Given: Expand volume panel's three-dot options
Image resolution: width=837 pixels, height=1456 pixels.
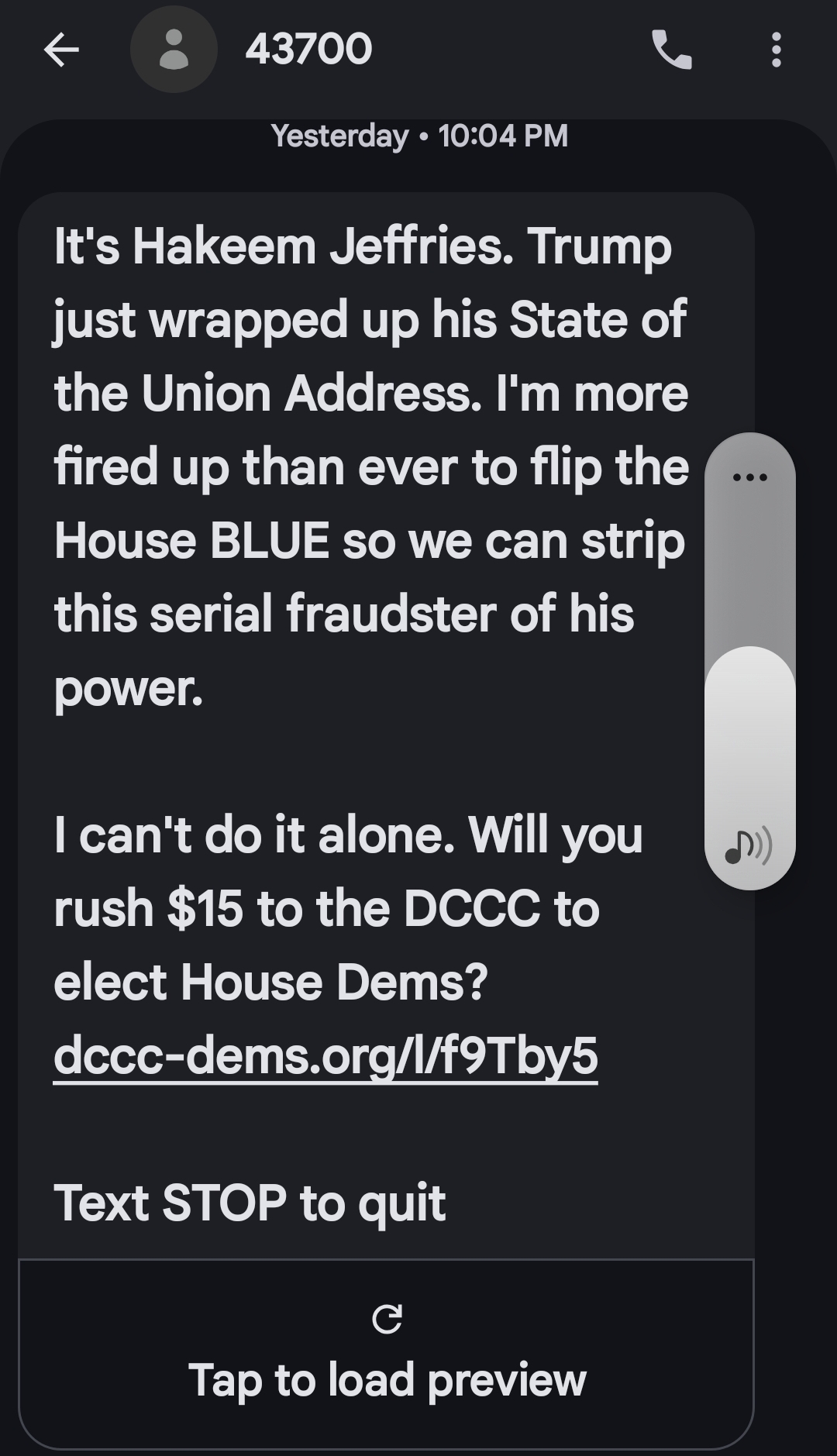Looking at the screenshot, I should coord(749,477).
